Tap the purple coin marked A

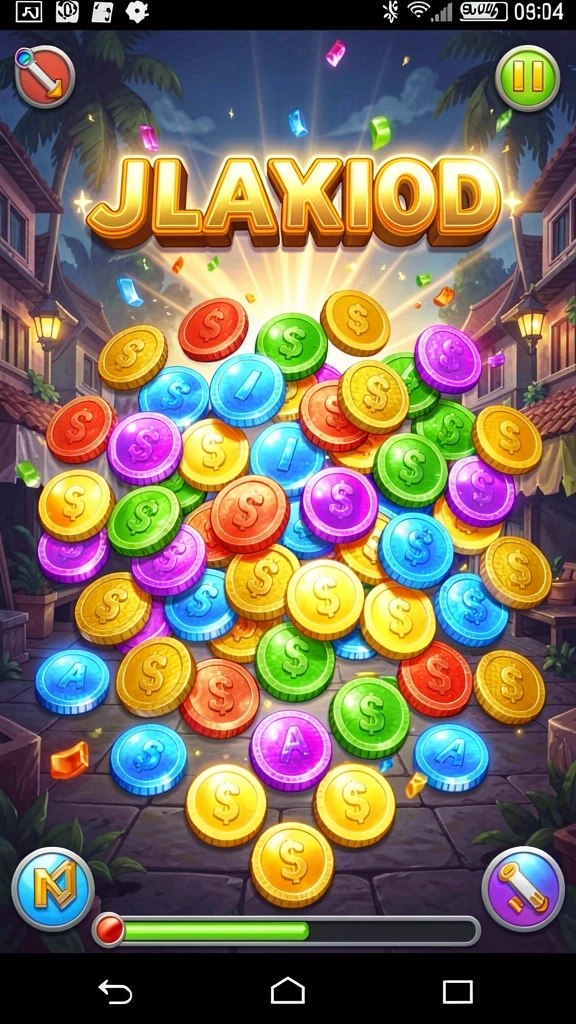tap(291, 750)
